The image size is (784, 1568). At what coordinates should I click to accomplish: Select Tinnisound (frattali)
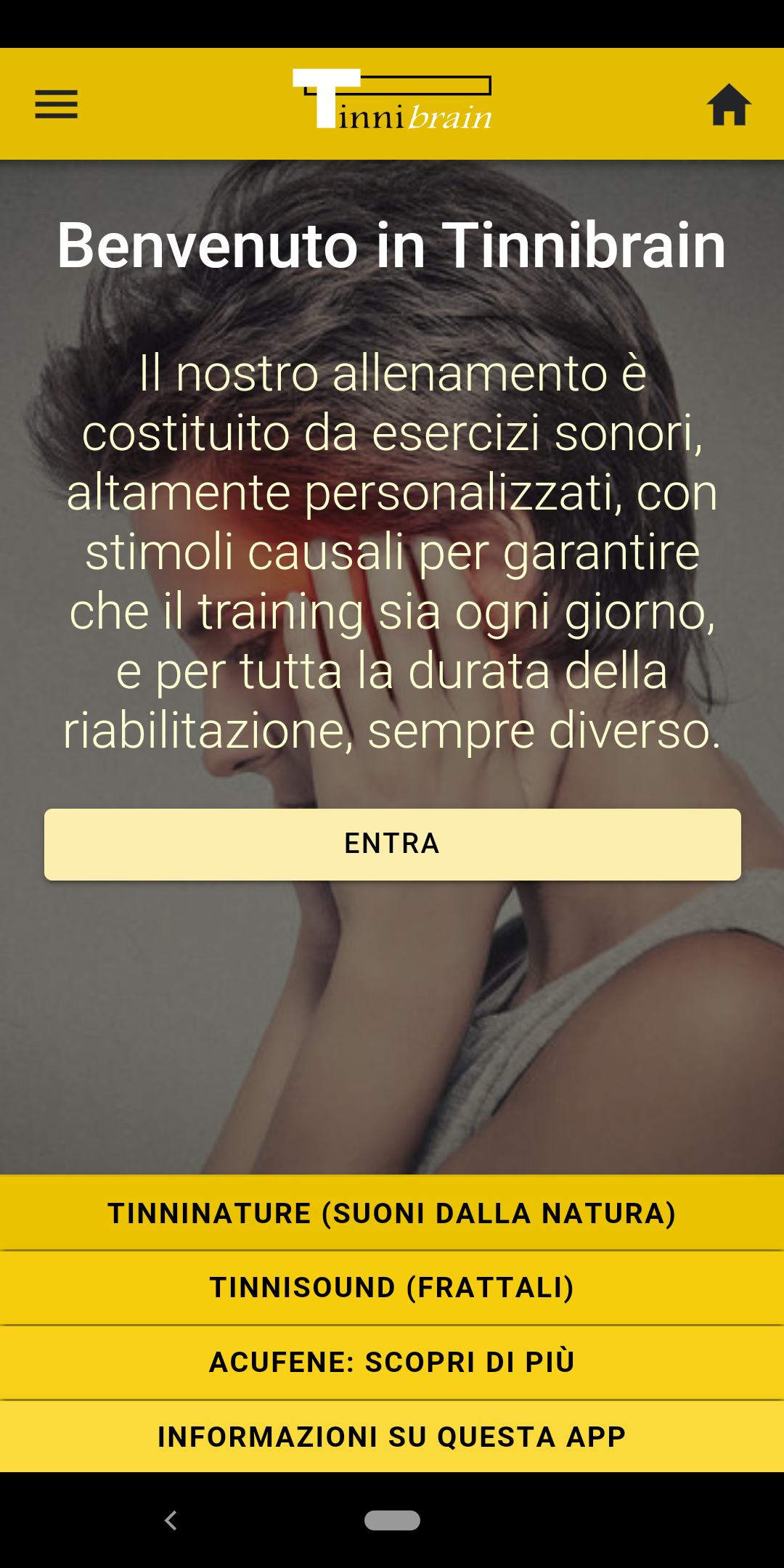pyautogui.click(x=392, y=1288)
